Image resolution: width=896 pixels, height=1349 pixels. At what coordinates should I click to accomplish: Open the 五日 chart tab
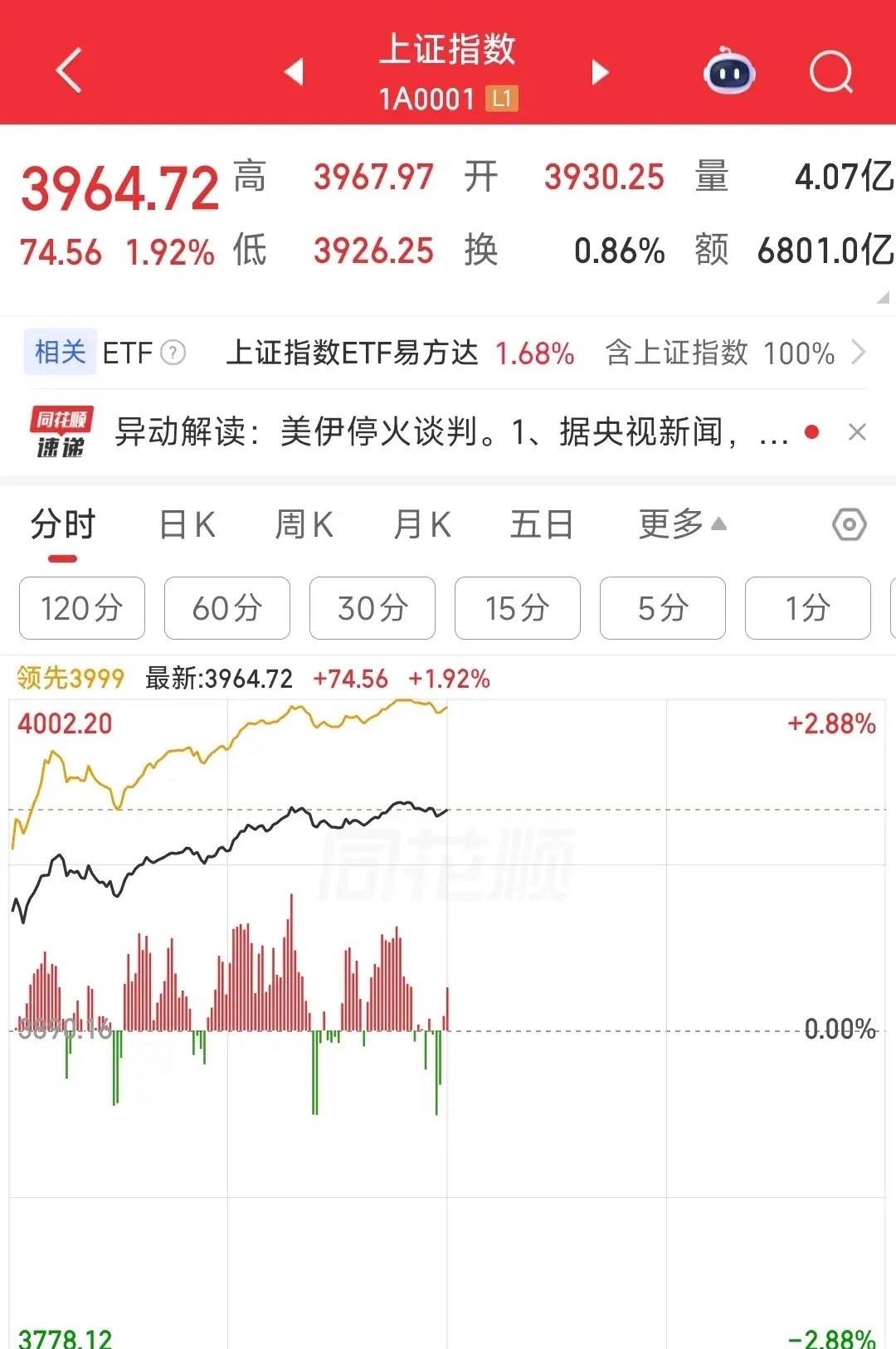pos(541,524)
